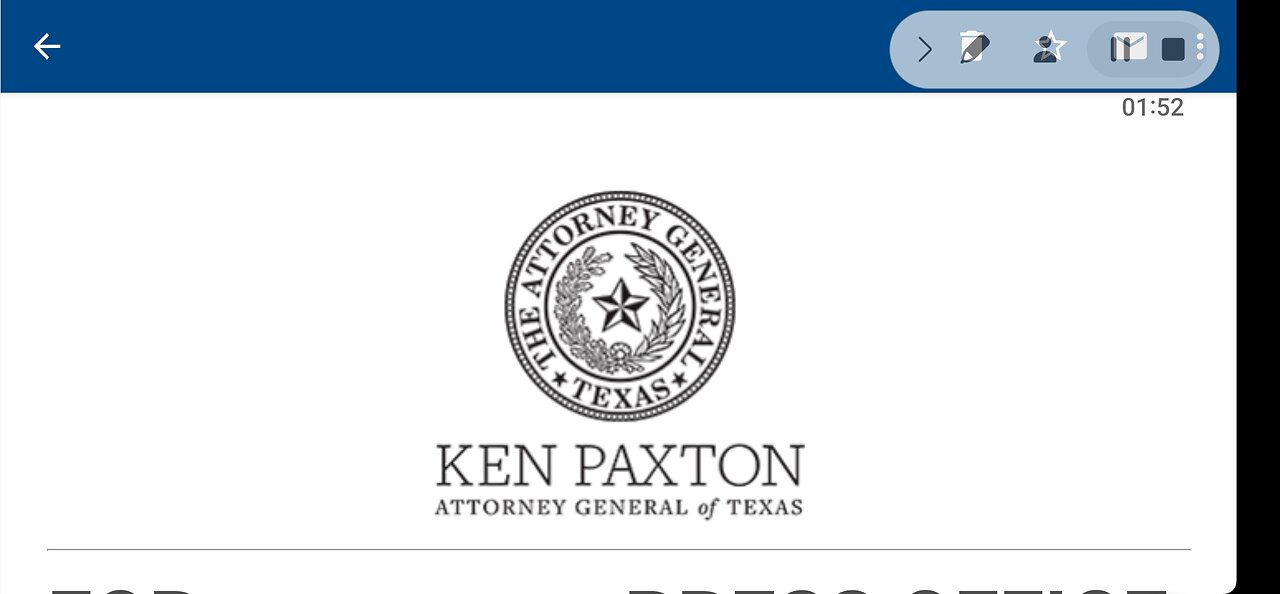Stop the screen recording

(1172, 49)
